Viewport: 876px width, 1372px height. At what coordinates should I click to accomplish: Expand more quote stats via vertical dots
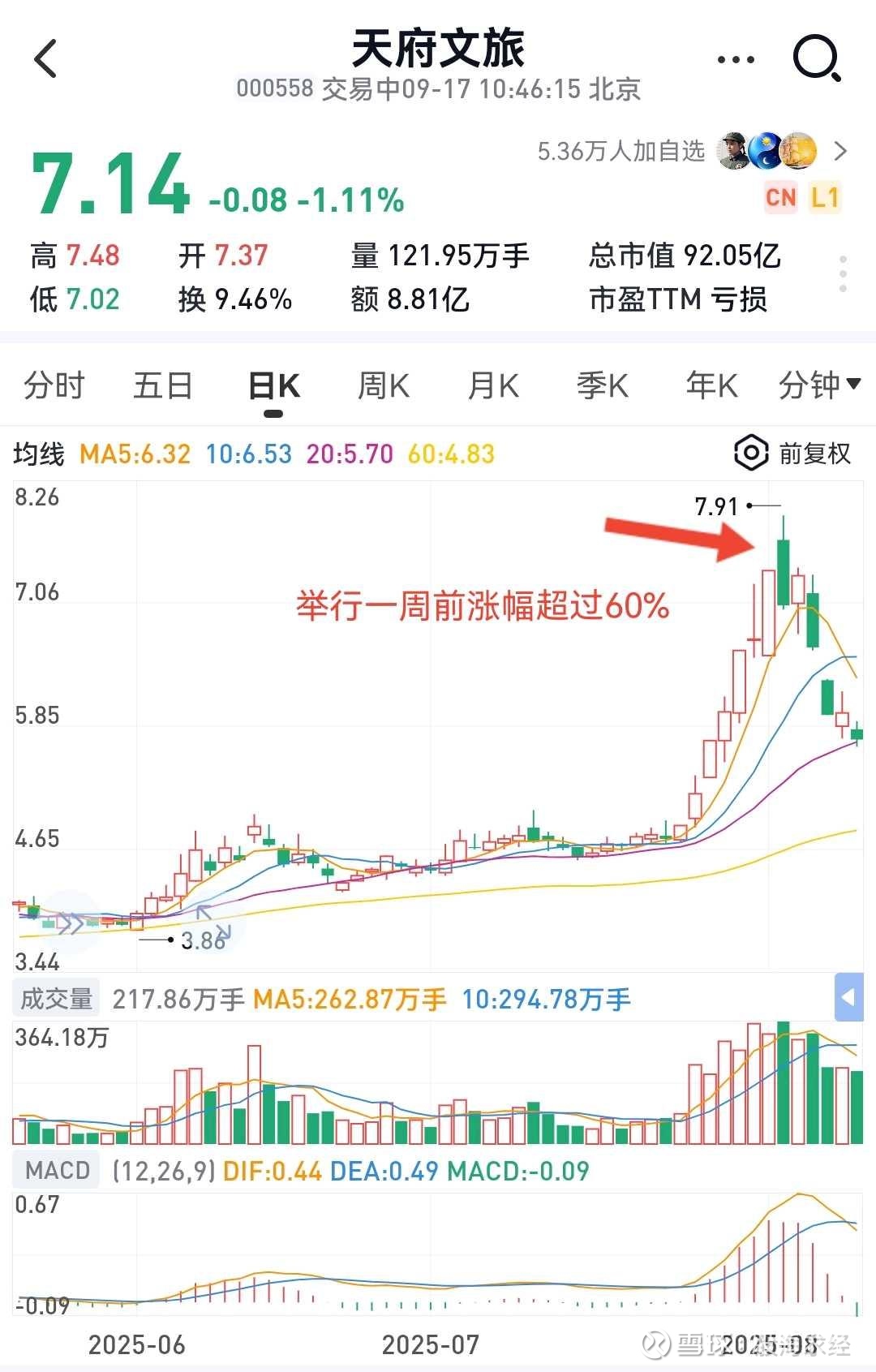pyautogui.click(x=843, y=274)
